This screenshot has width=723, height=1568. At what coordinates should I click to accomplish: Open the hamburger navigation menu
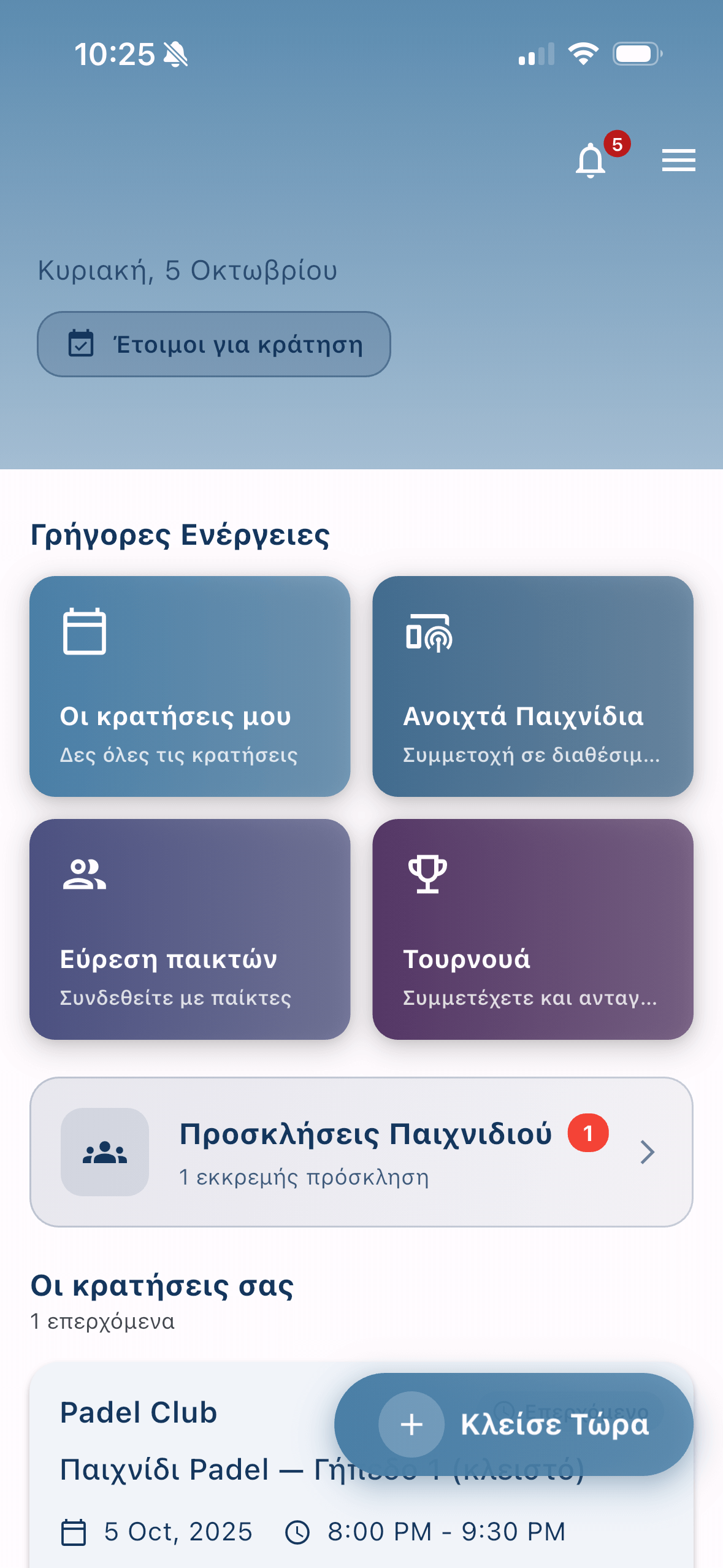click(x=678, y=160)
